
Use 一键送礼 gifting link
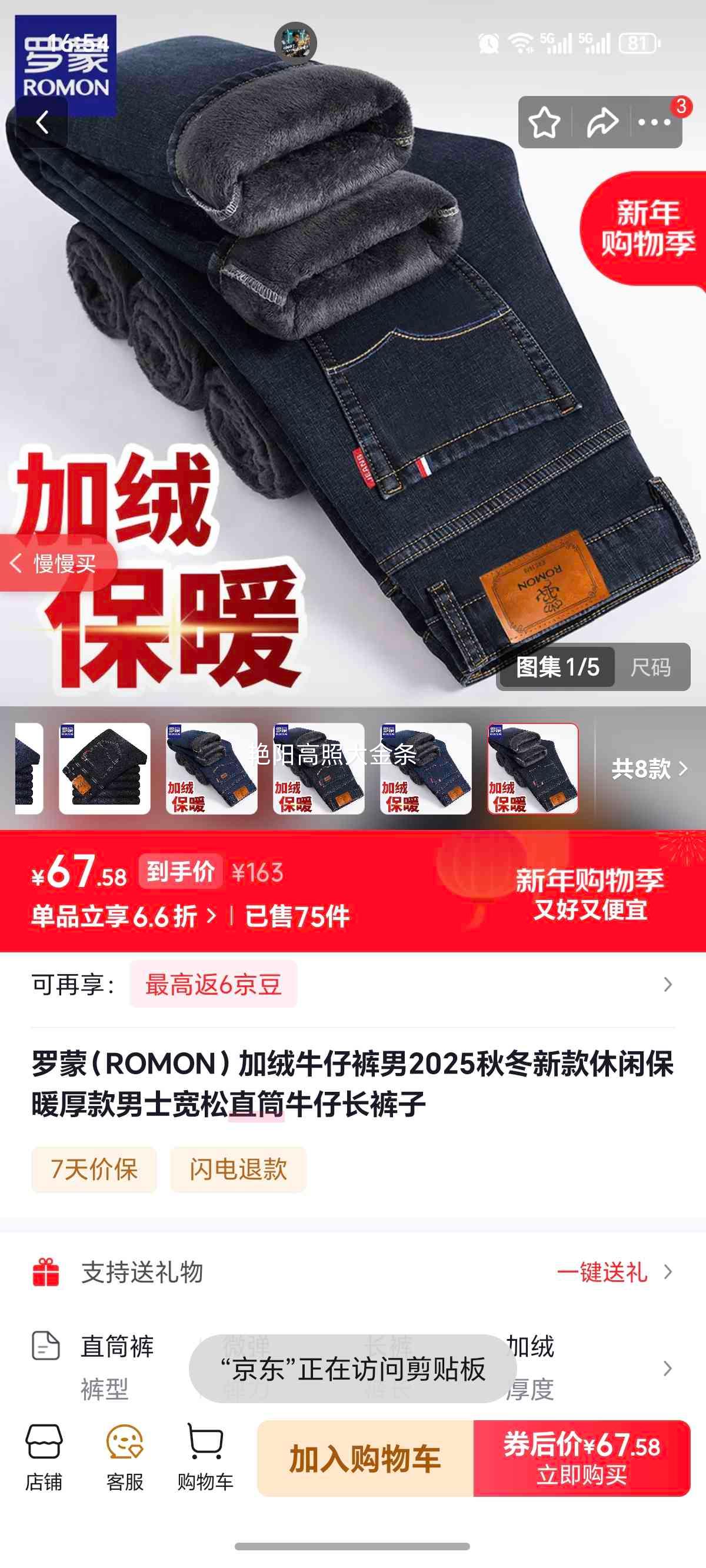pyautogui.click(x=602, y=1273)
